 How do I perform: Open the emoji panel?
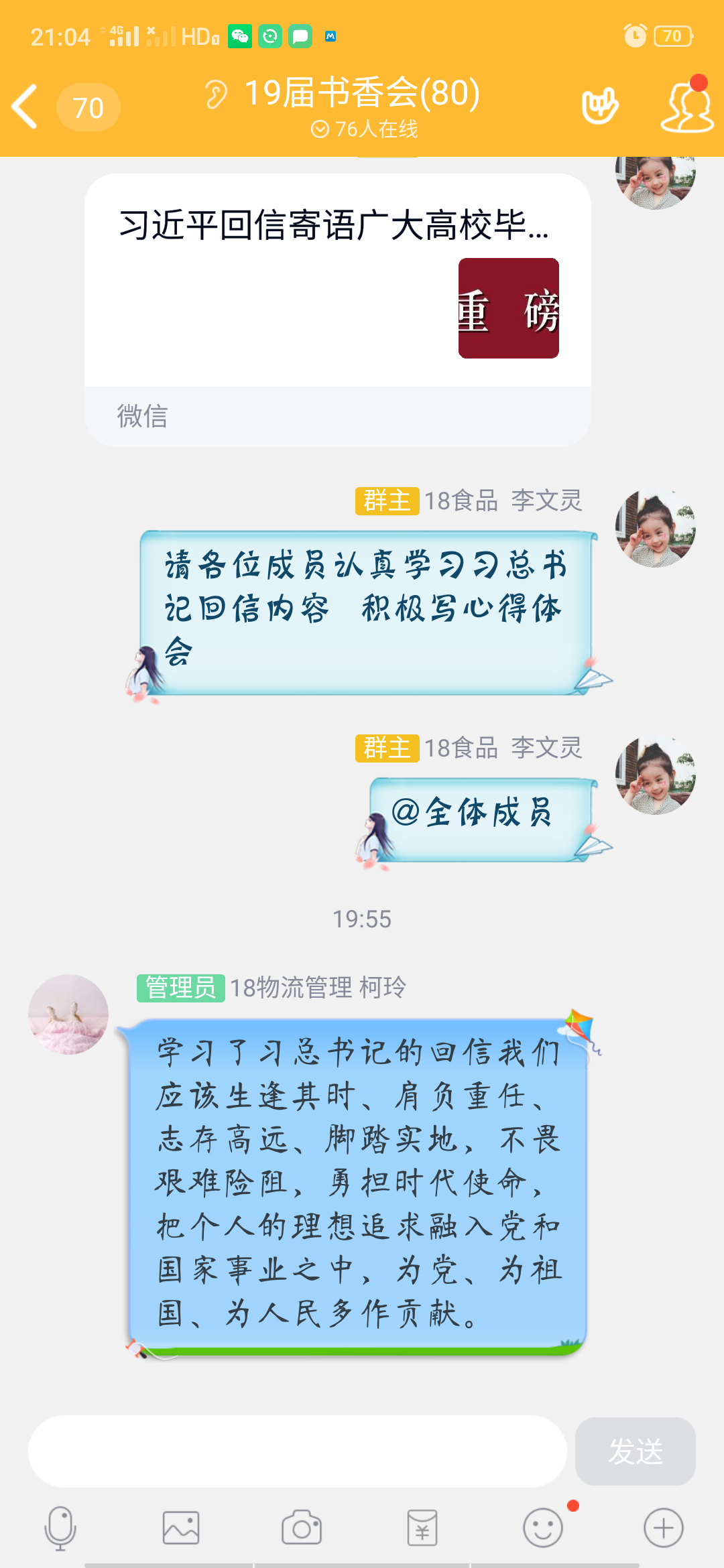(x=542, y=1528)
